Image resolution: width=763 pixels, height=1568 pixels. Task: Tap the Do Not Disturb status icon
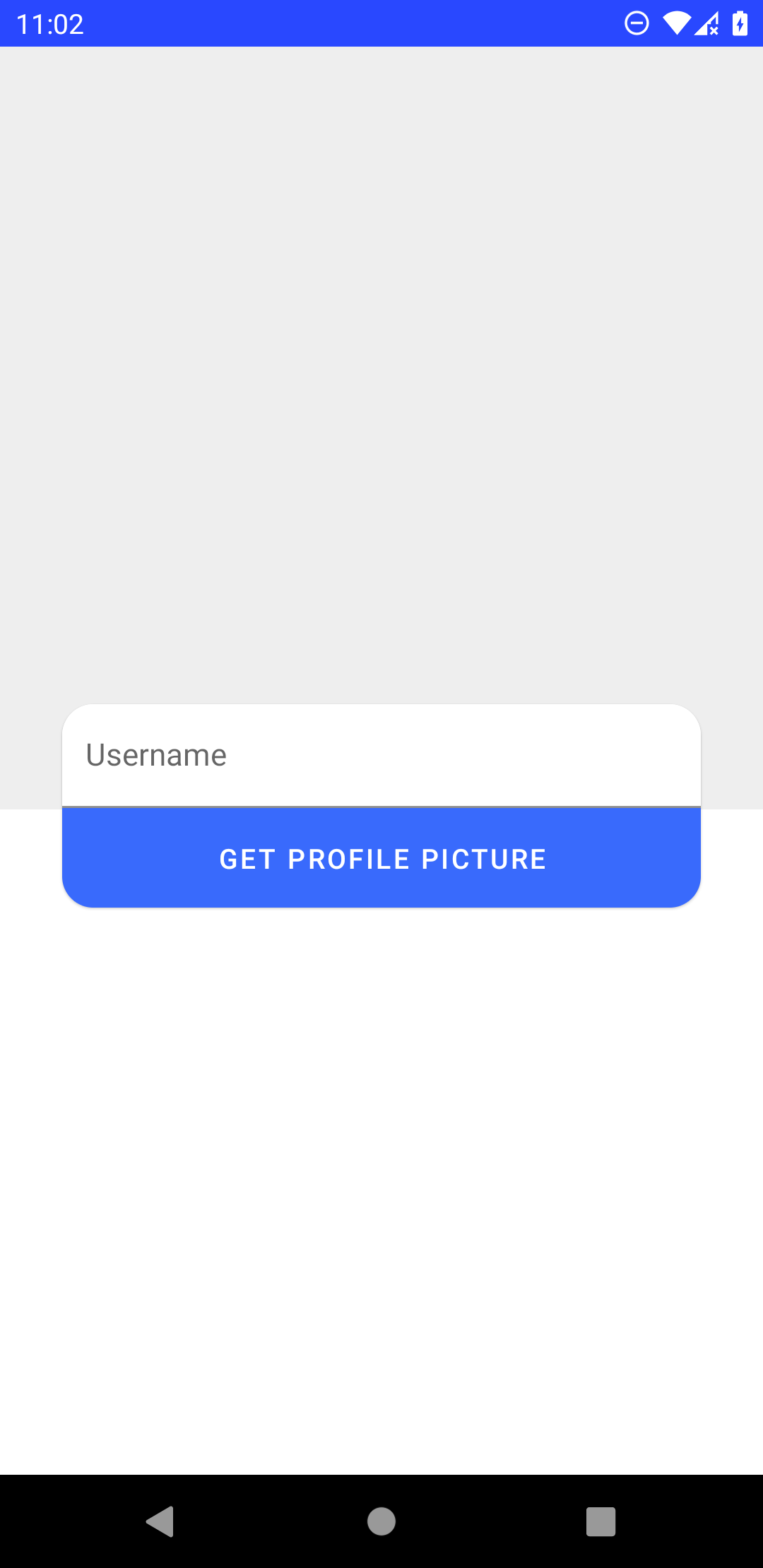click(x=635, y=23)
